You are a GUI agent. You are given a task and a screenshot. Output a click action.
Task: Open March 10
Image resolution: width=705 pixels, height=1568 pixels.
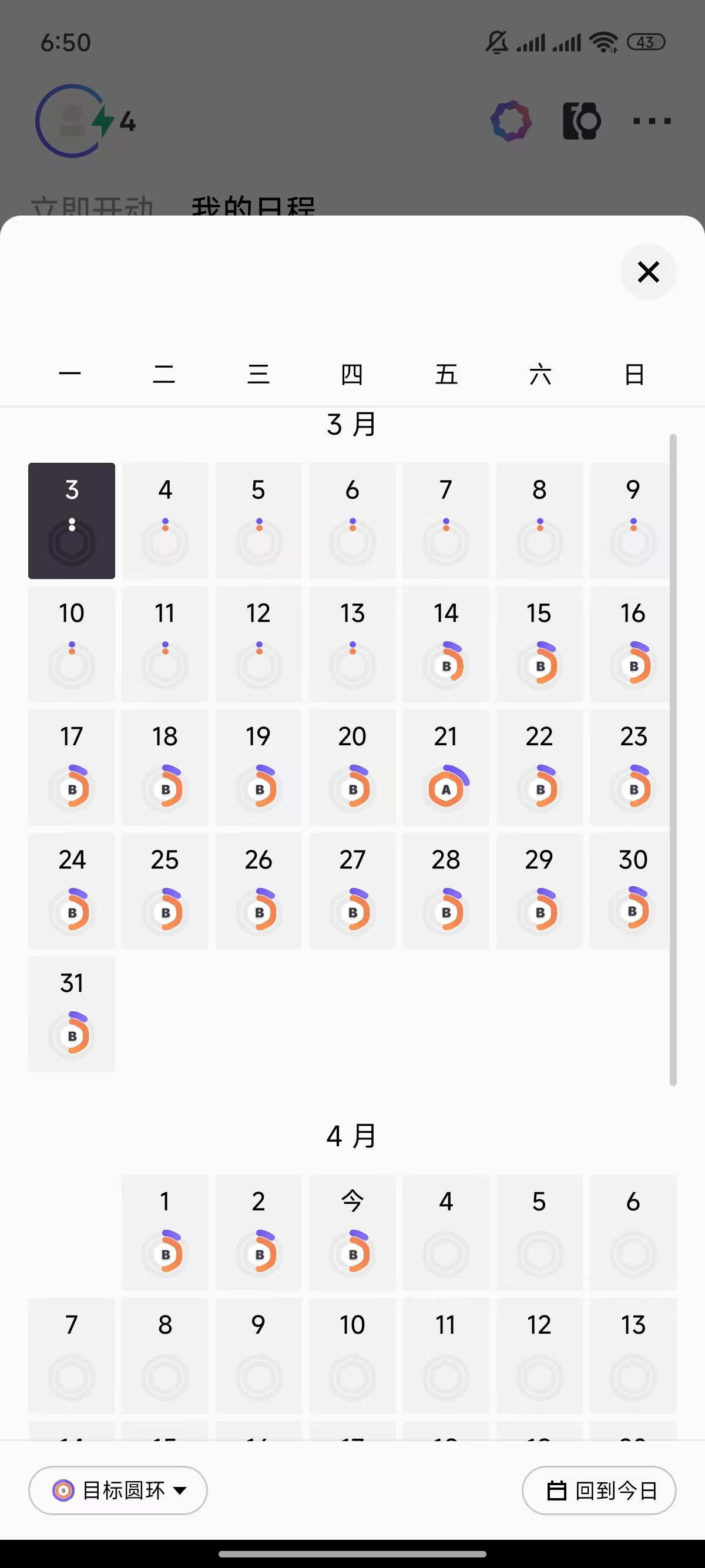click(71, 644)
